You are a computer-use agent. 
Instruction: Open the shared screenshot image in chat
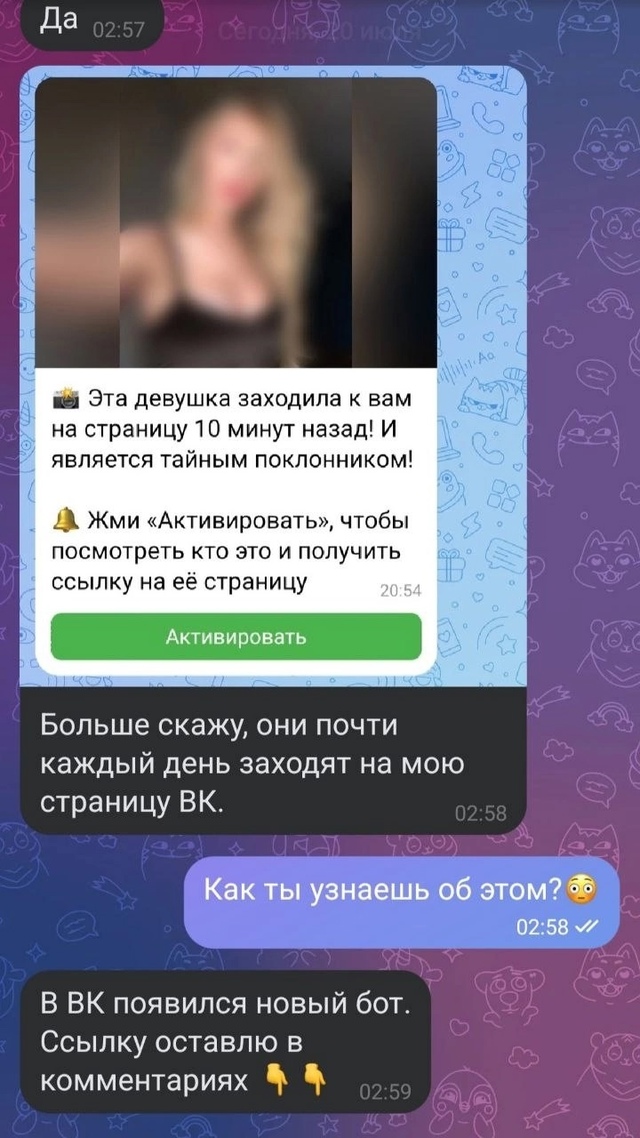click(x=273, y=376)
